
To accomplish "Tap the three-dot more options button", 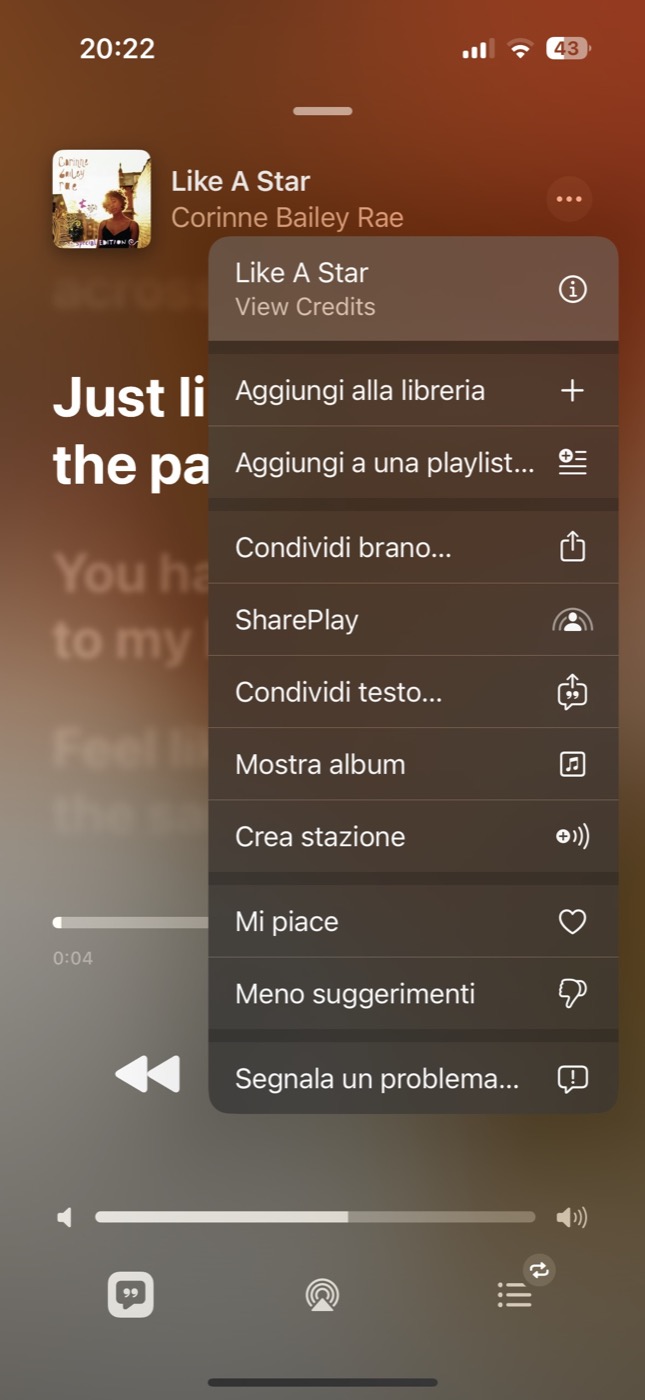I will point(569,199).
